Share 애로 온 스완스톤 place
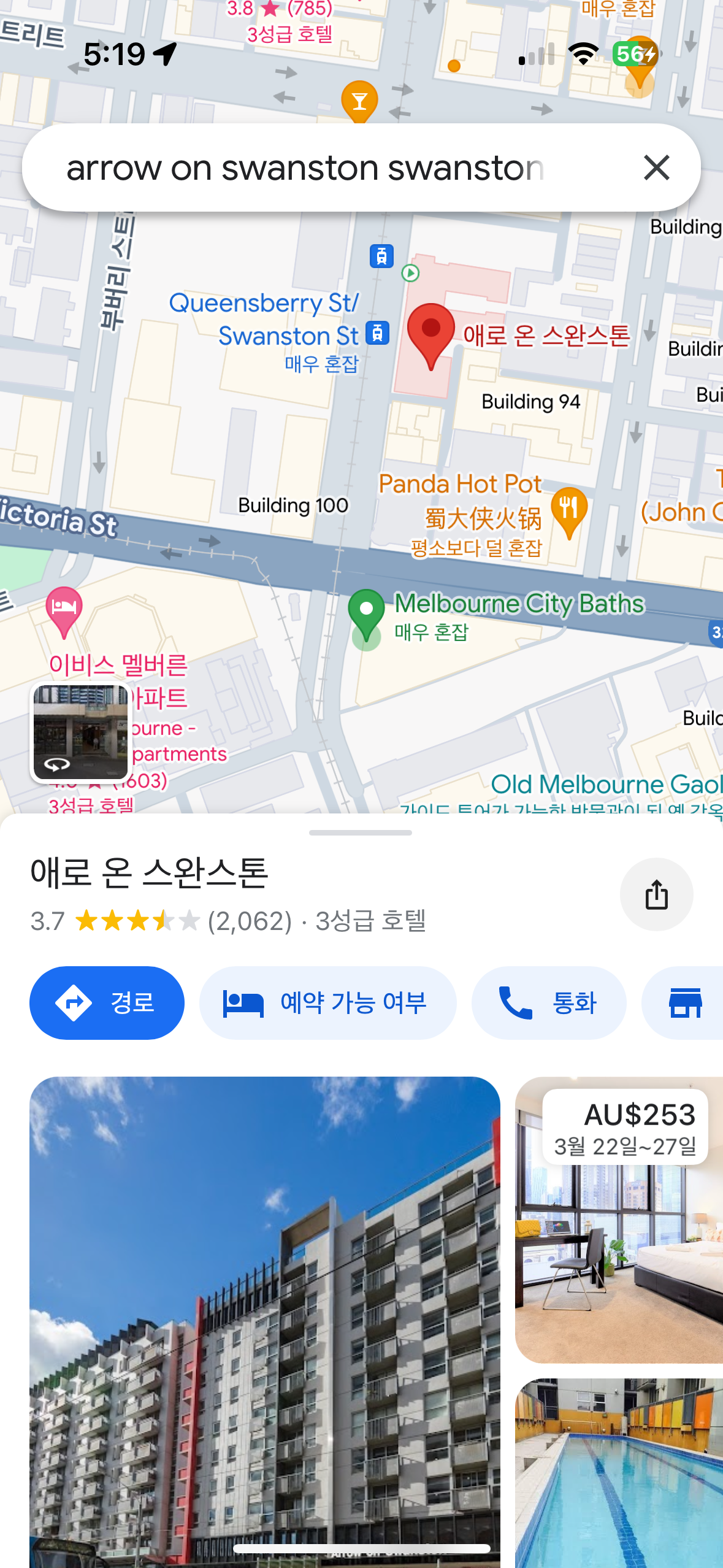The width and height of the screenshot is (723, 1568). coord(656,894)
